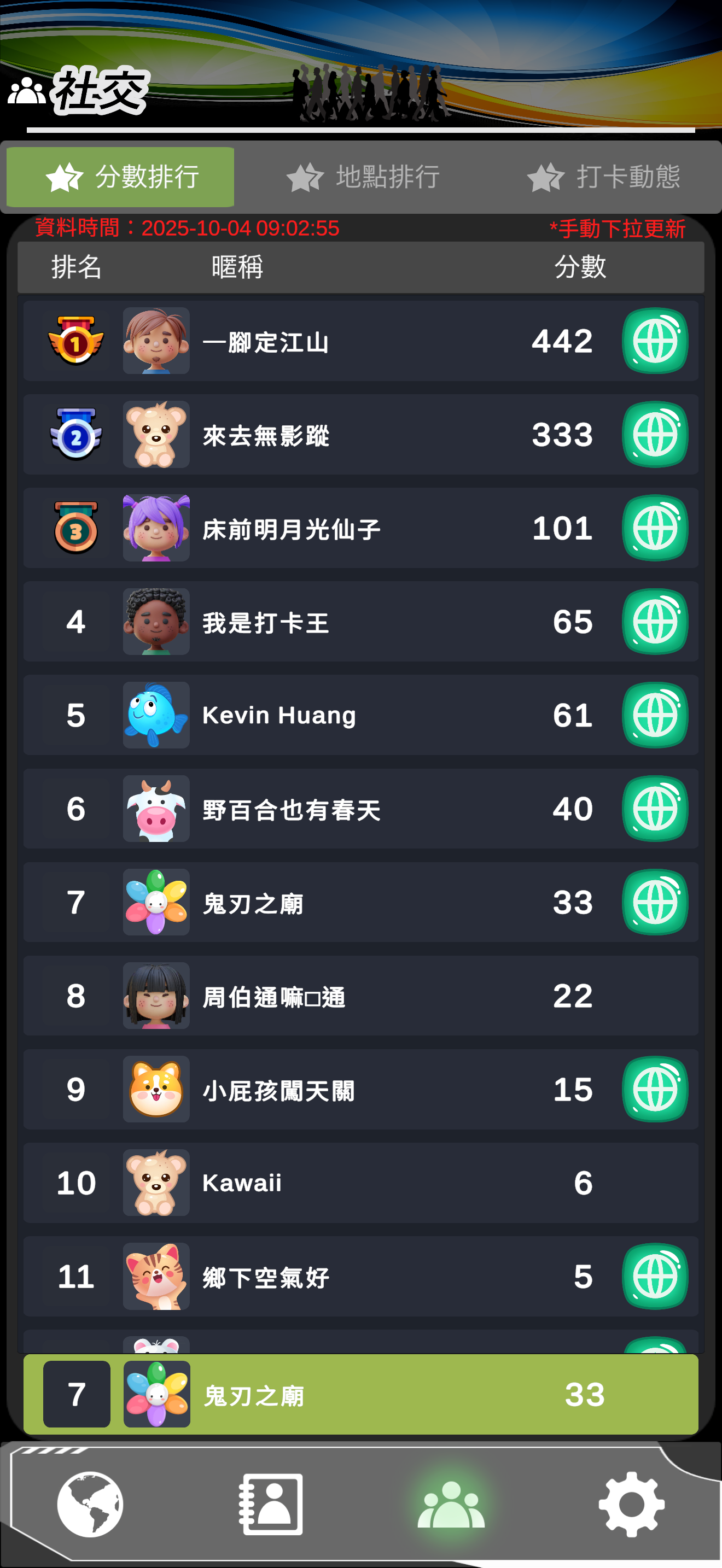Click the silver rank-2 medal icon
The image size is (722, 1568).
pos(75,435)
